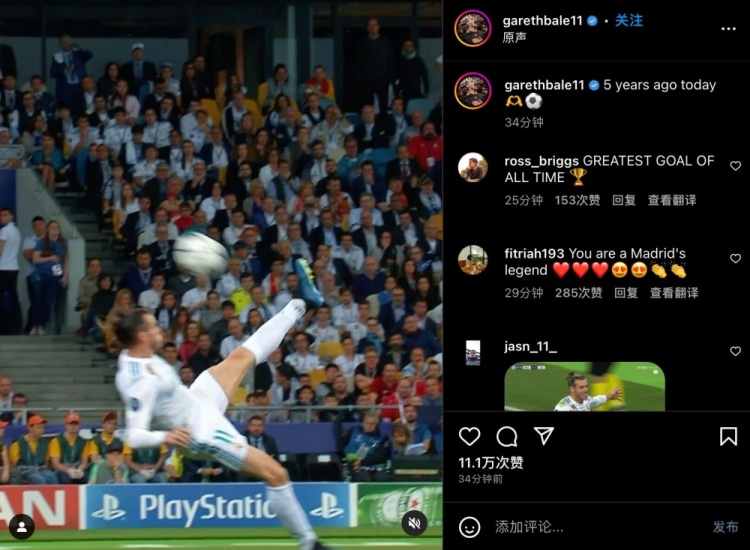This screenshot has width=750, height=550.
Task: Open the GIF in jasn_11_'s comment
Action: click(x=584, y=387)
